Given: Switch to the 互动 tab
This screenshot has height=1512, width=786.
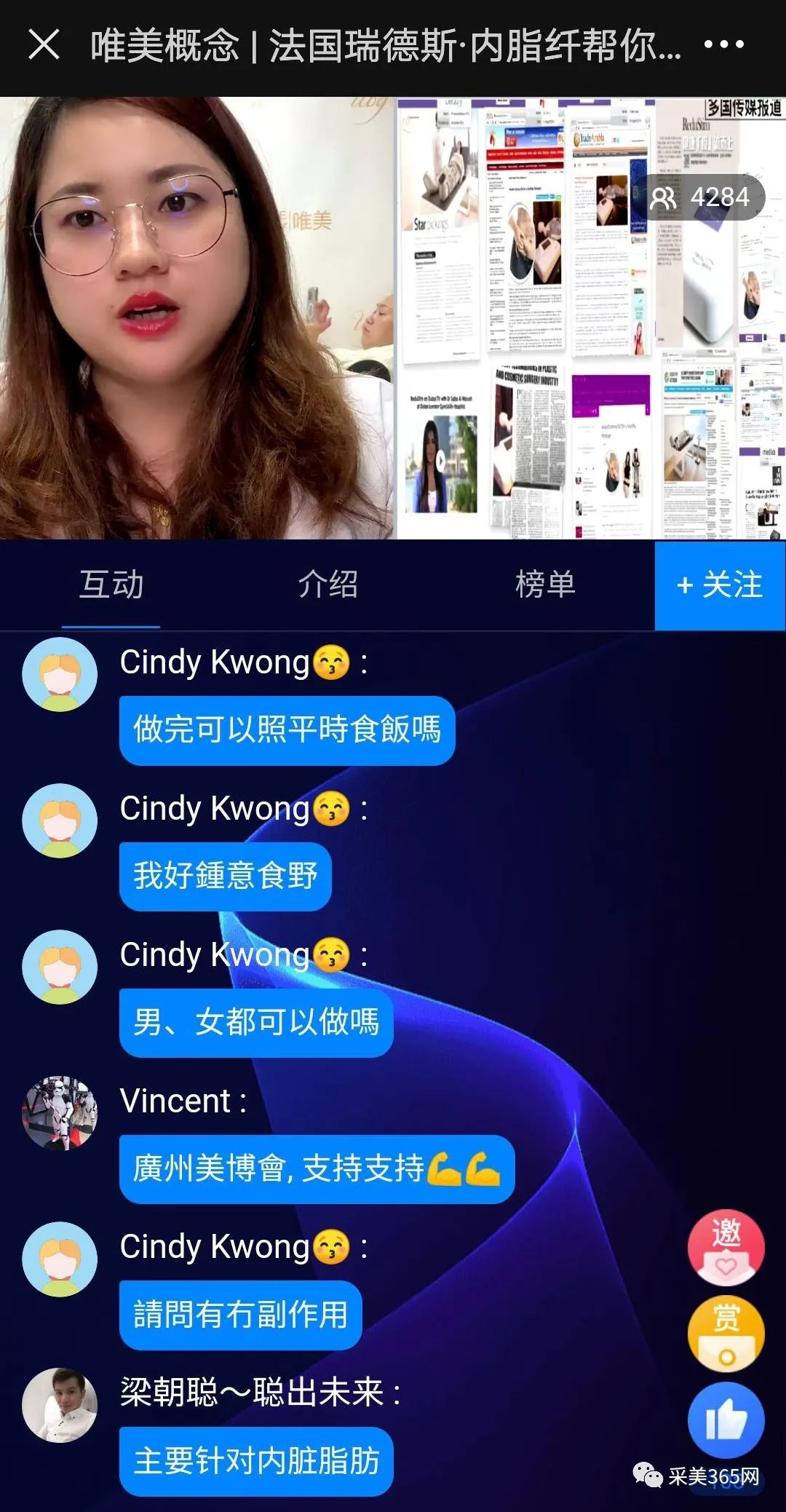Looking at the screenshot, I should (111, 585).
